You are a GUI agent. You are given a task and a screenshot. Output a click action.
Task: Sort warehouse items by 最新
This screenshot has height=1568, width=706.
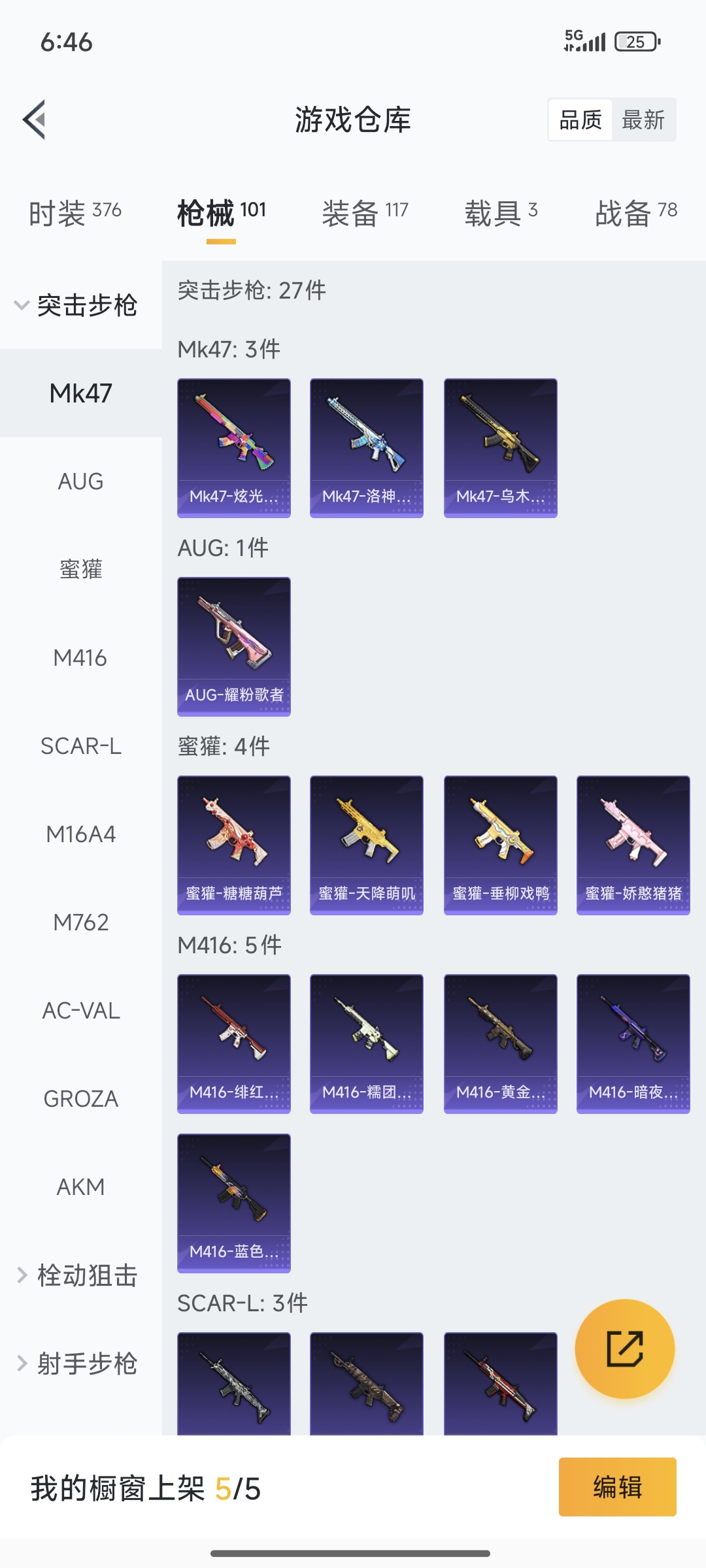[x=643, y=120]
